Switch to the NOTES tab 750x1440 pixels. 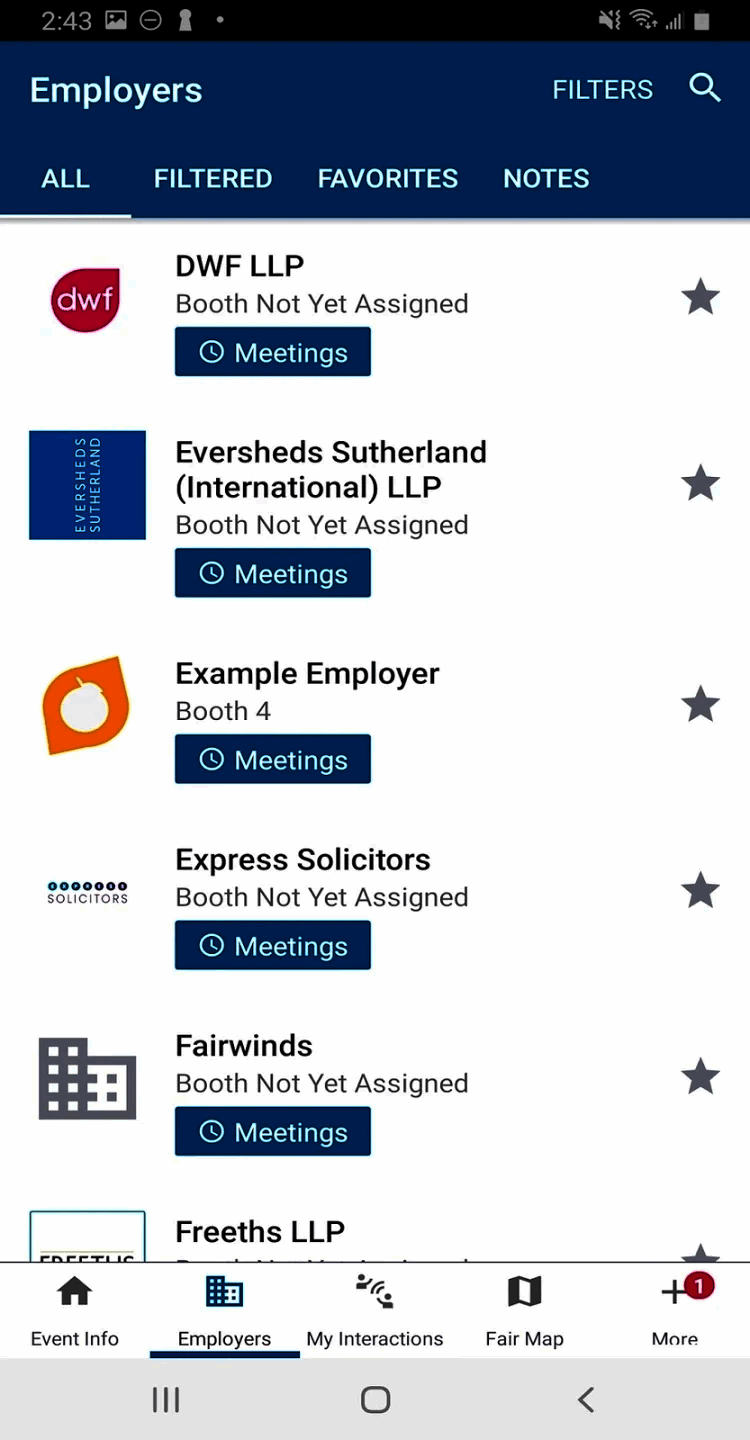[546, 178]
